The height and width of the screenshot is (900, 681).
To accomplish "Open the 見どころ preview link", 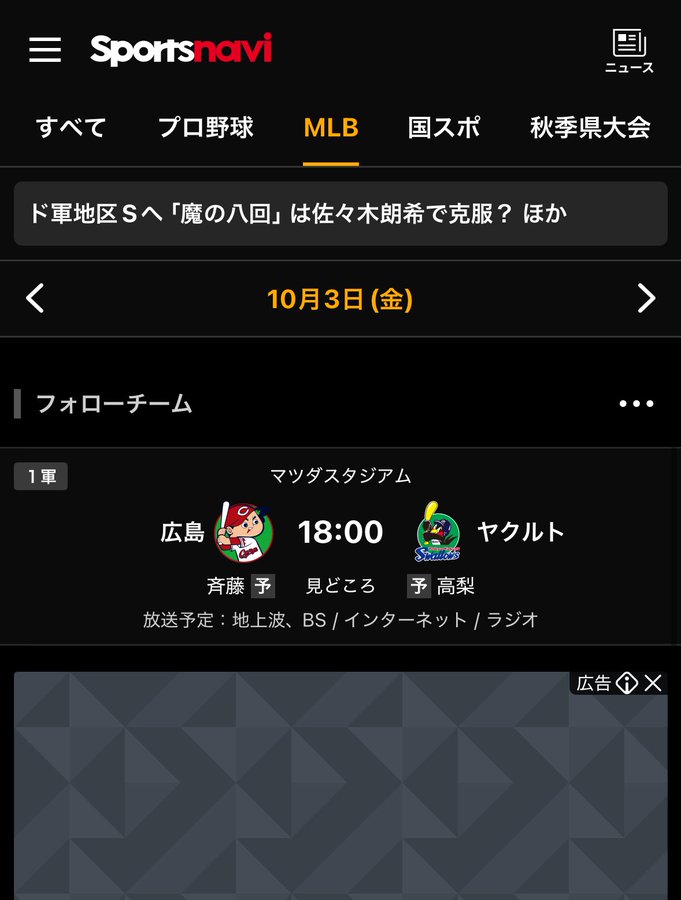I will [x=340, y=587].
